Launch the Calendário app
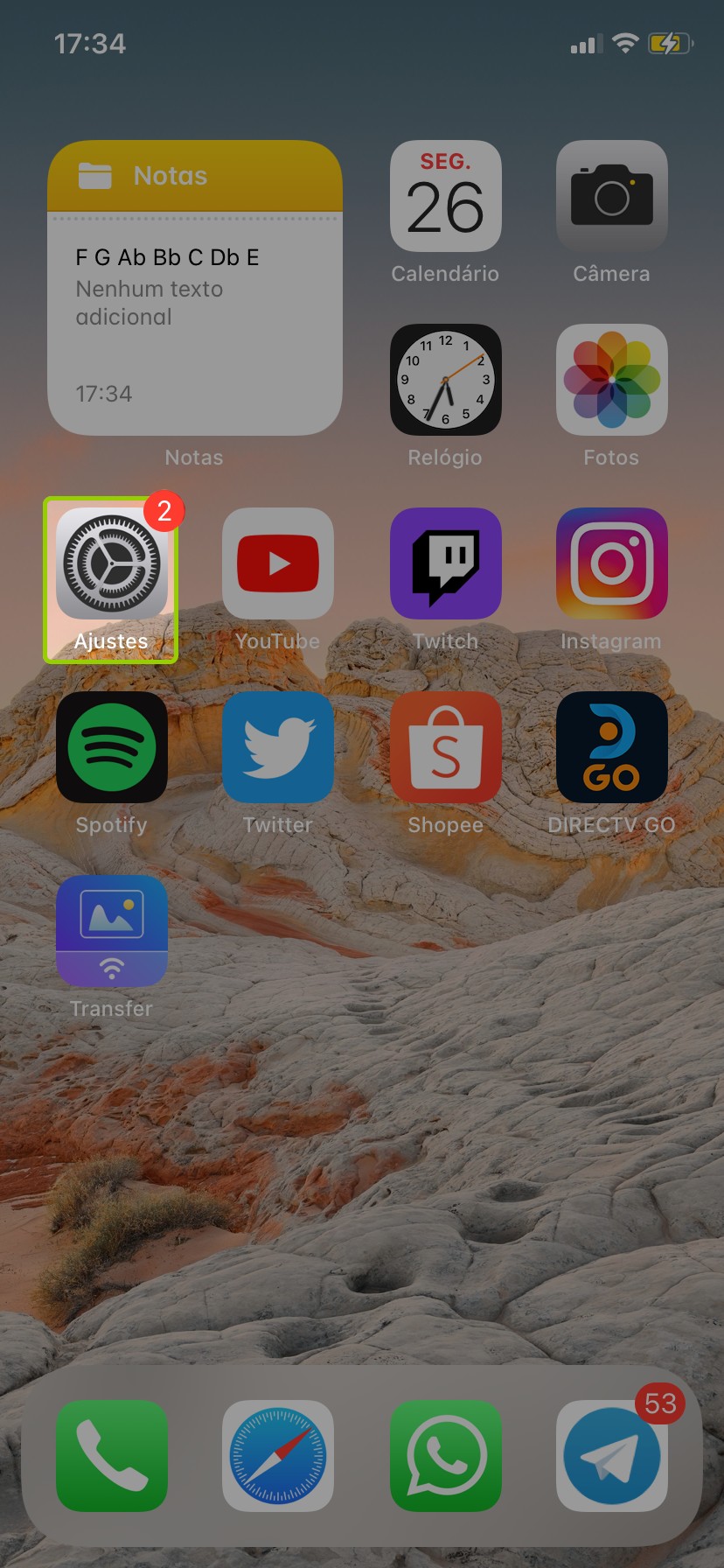 (x=445, y=197)
